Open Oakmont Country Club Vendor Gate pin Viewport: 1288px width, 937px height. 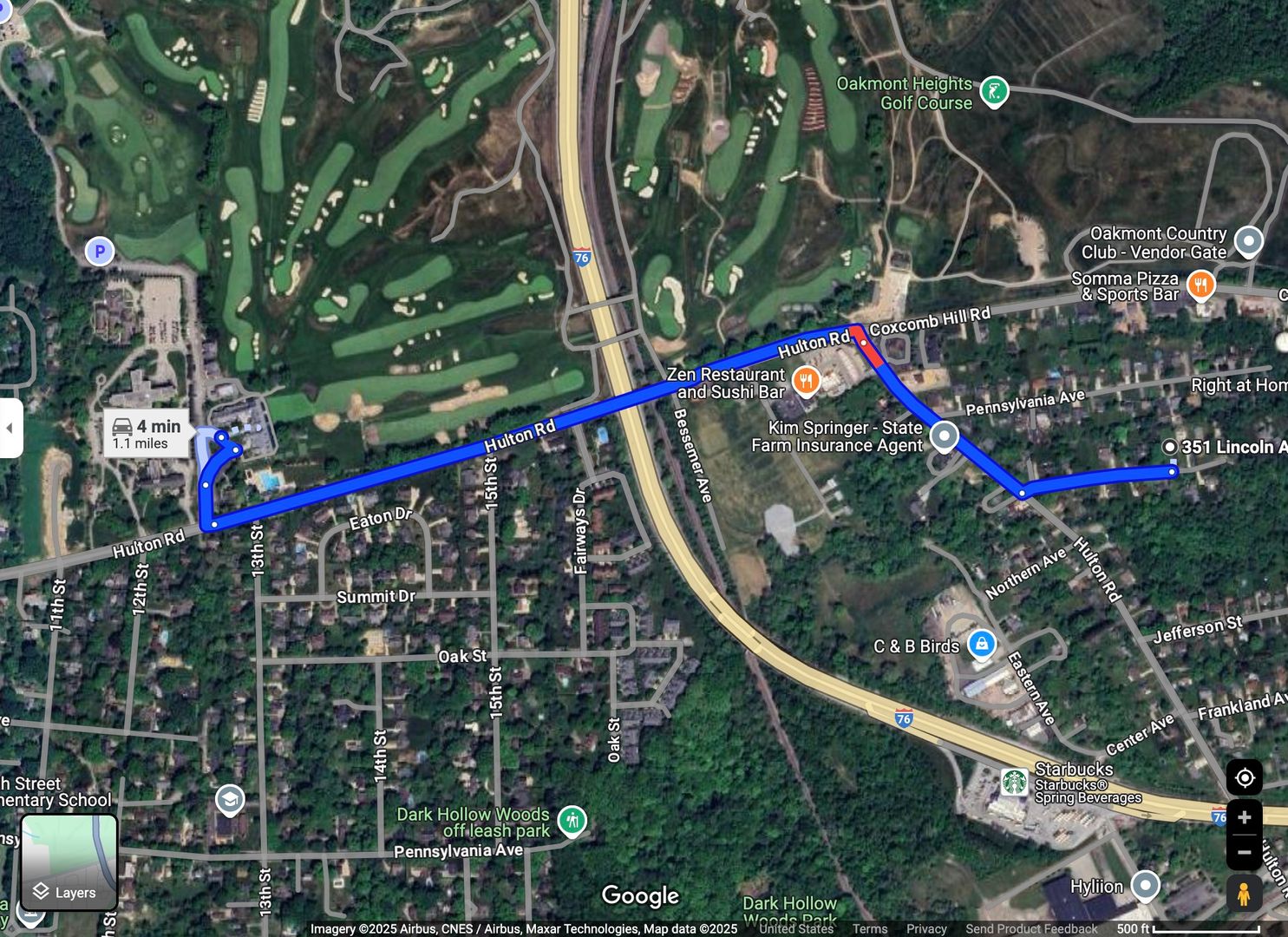(x=1248, y=241)
